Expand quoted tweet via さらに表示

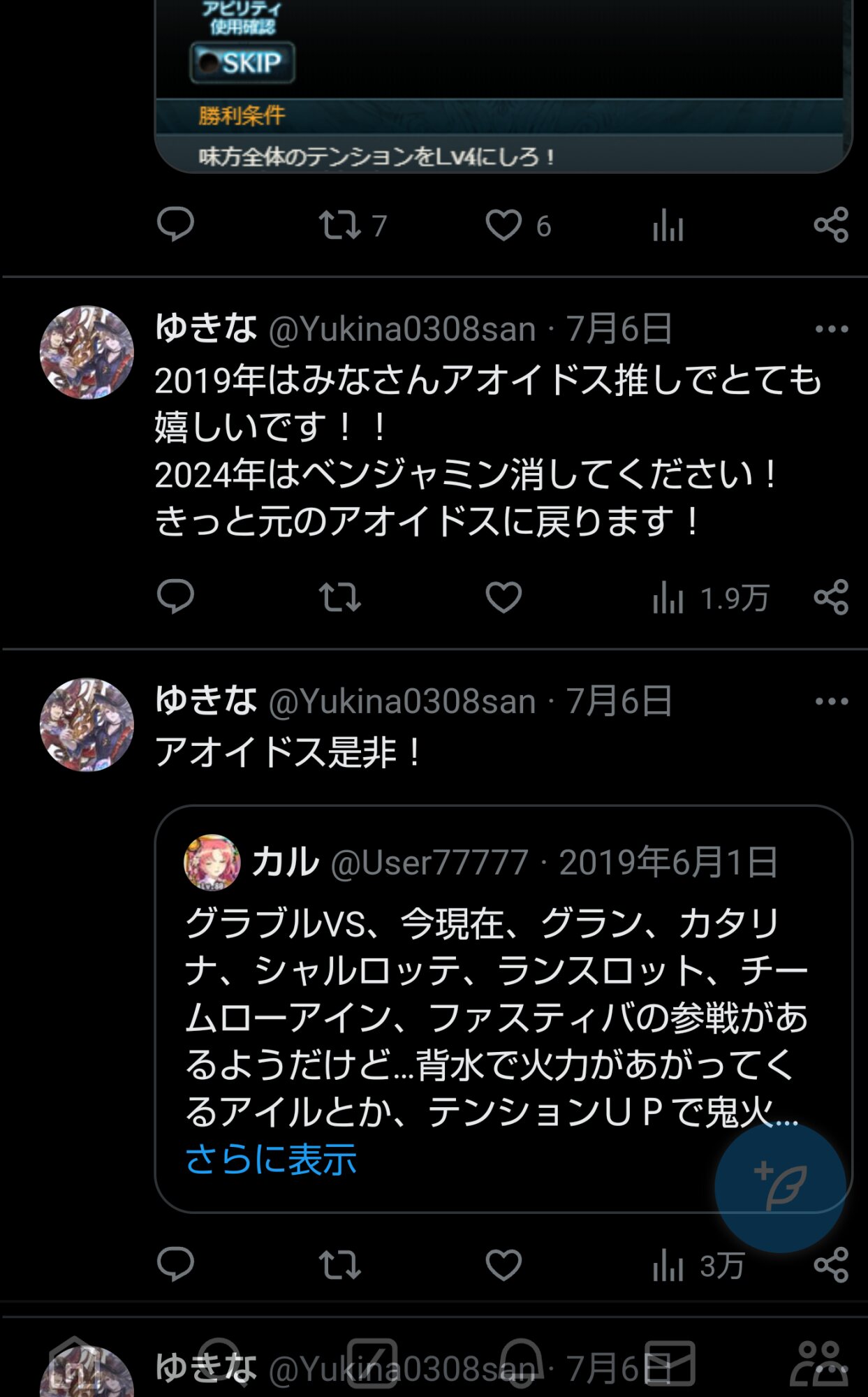(271, 1160)
